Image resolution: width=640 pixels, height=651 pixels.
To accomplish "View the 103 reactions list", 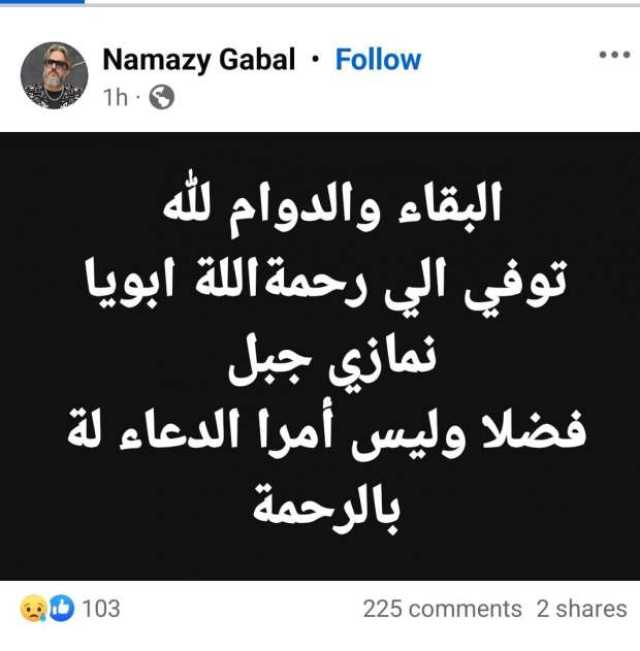I will [70, 607].
